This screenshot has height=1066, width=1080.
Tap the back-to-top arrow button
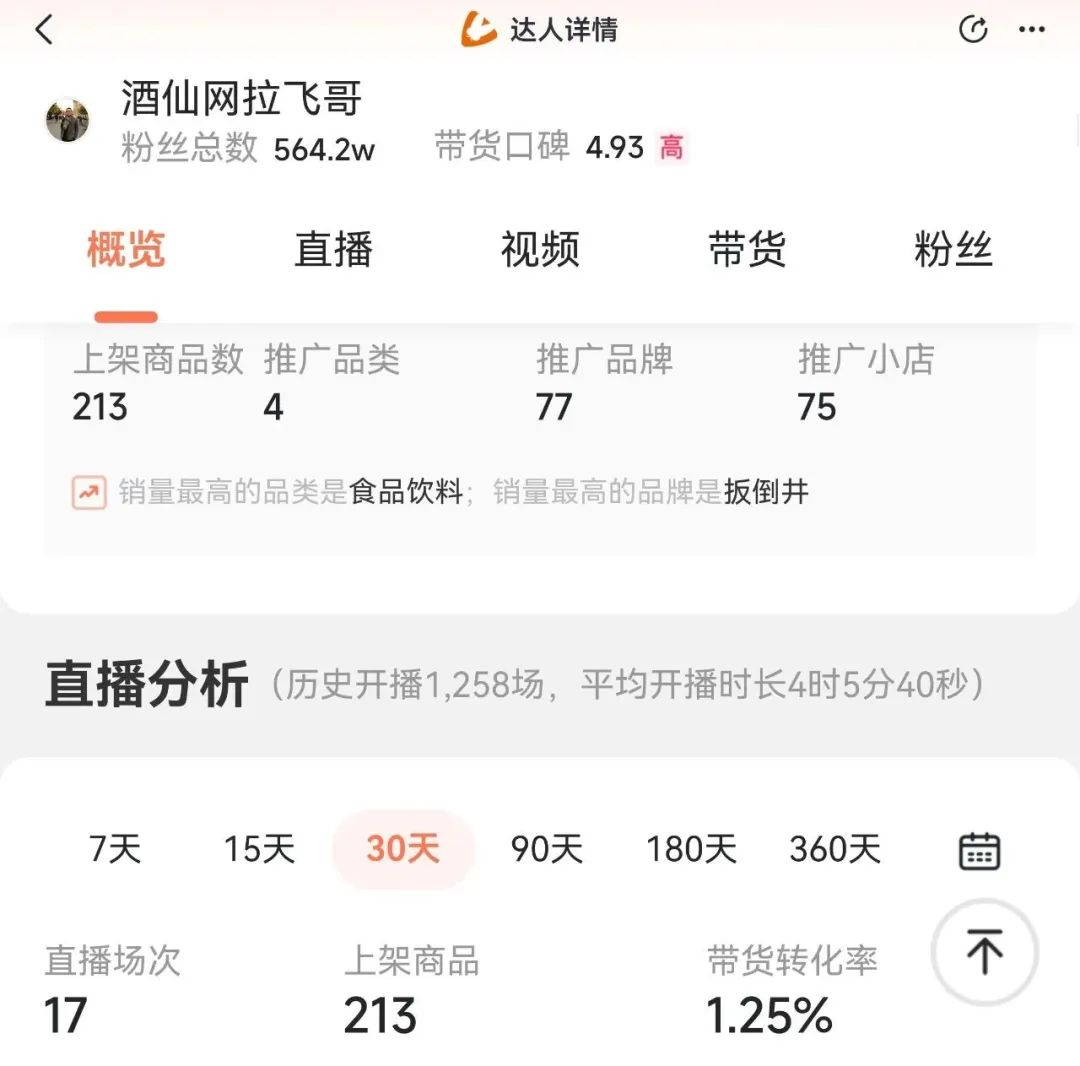985,951
